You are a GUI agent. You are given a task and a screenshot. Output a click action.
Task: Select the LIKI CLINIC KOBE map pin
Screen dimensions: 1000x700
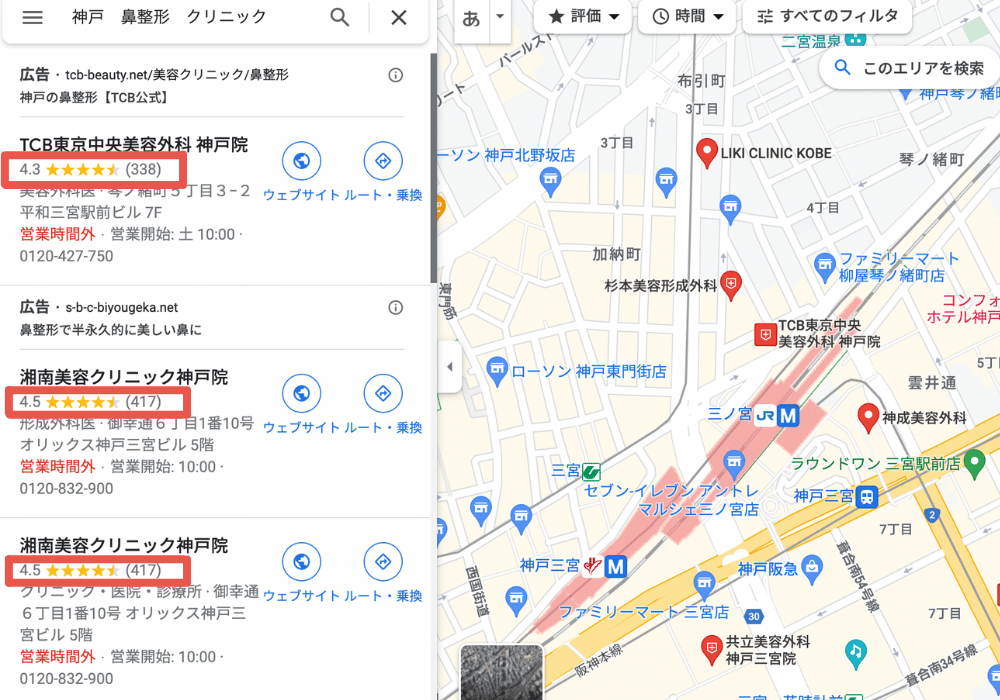coord(707,153)
